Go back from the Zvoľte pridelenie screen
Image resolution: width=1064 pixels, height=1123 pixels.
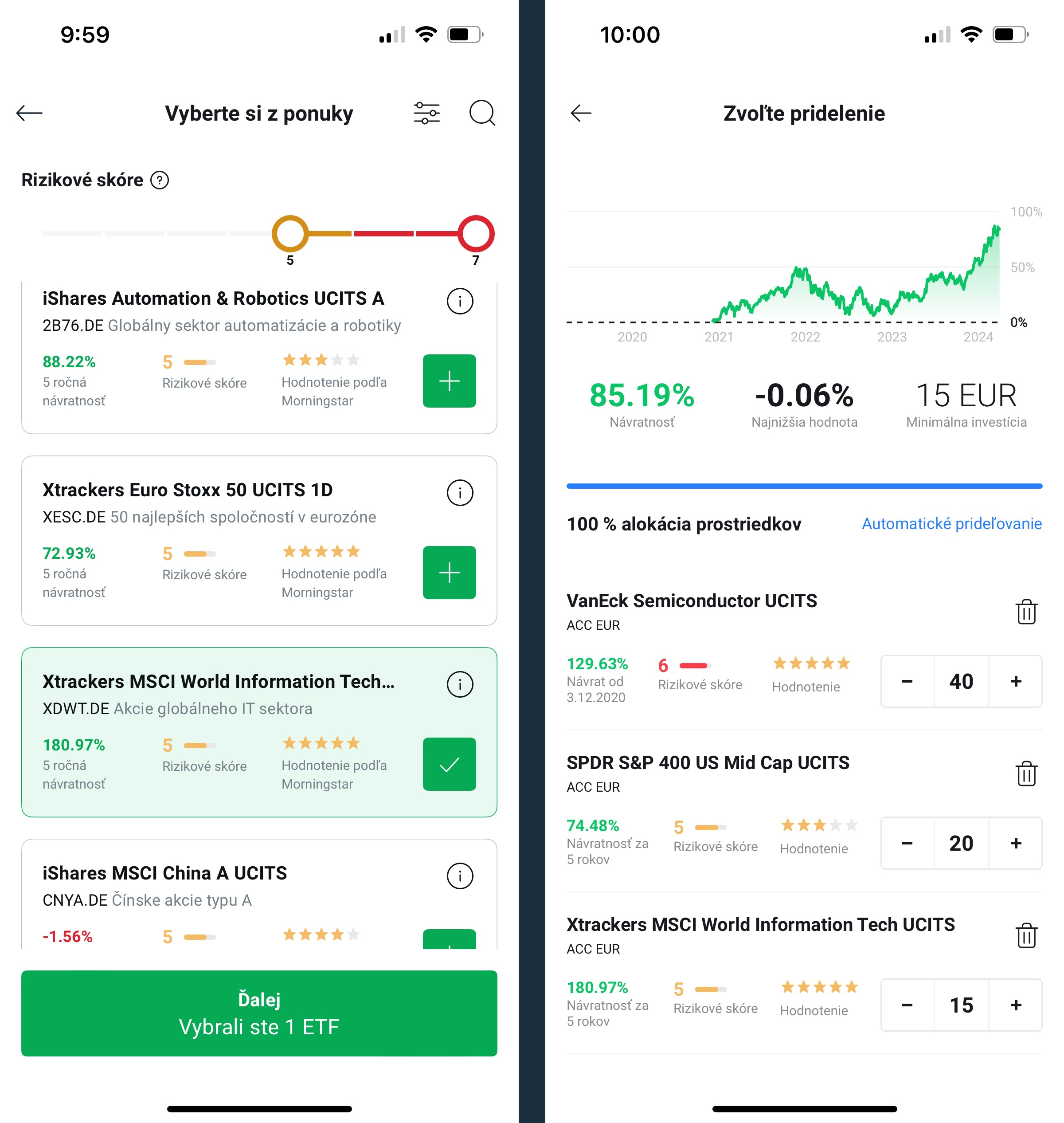(581, 113)
